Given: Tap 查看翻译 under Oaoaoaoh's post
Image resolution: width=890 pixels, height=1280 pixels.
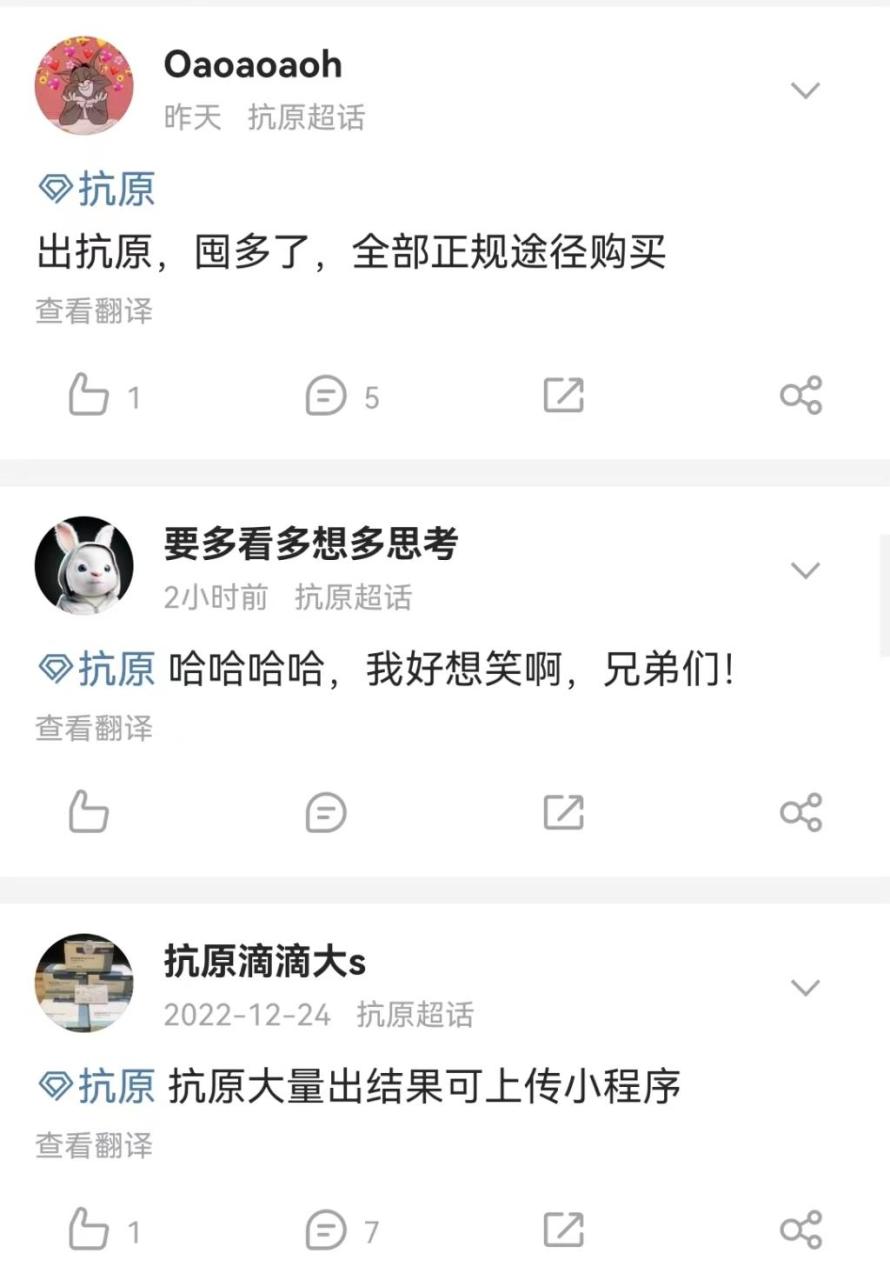Looking at the screenshot, I should point(95,311).
